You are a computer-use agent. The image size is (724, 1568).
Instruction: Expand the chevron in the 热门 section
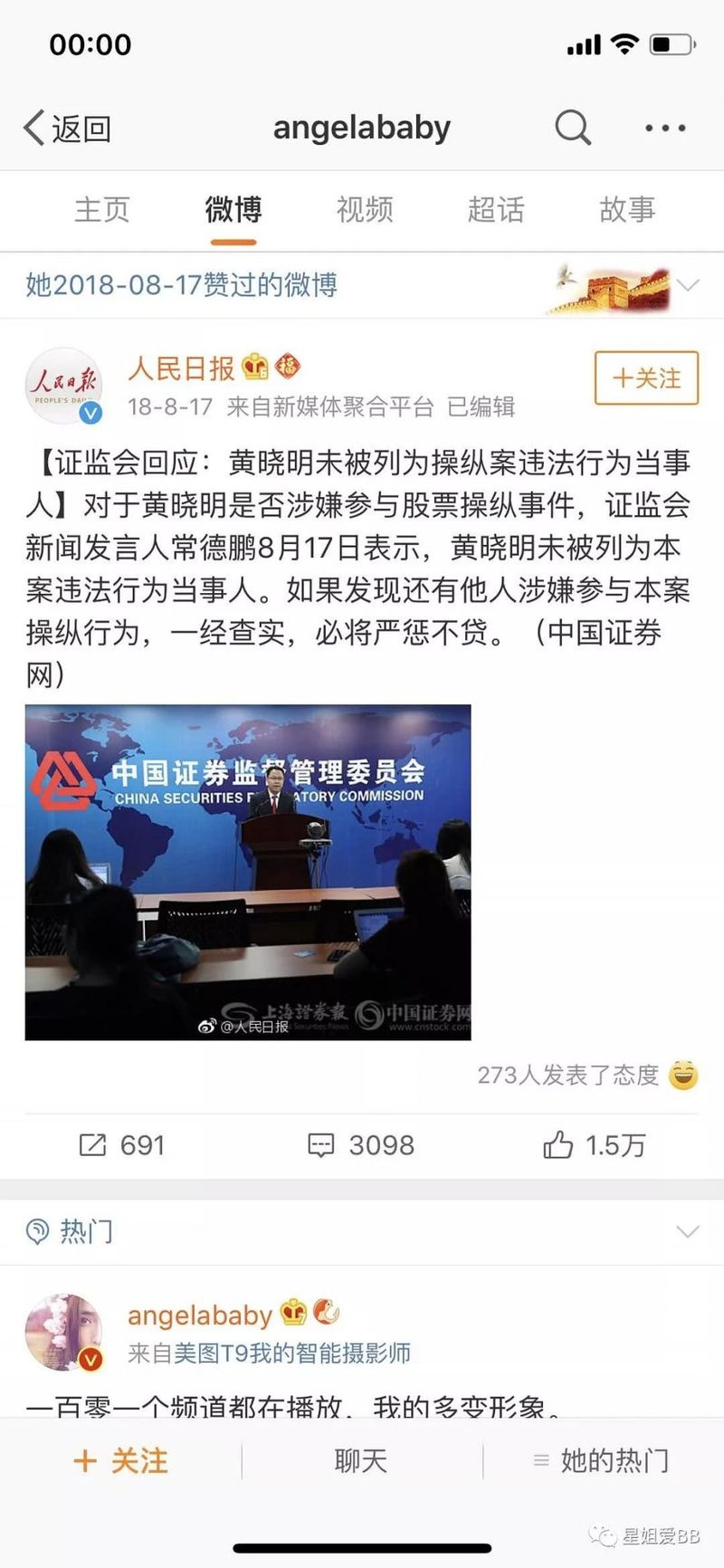[x=688, y=1231]
